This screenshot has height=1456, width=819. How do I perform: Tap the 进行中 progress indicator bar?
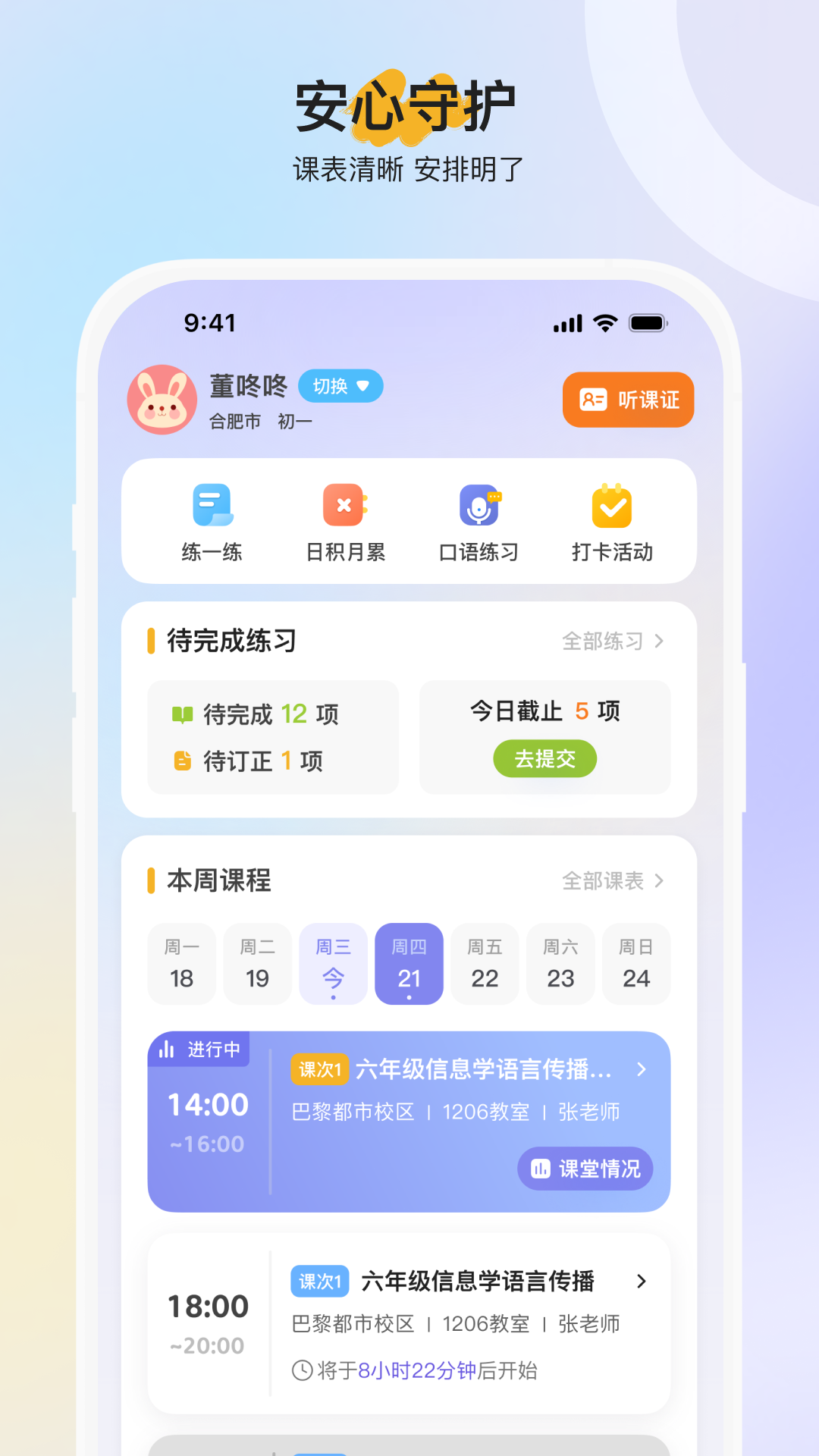(x=199, y=1050)
